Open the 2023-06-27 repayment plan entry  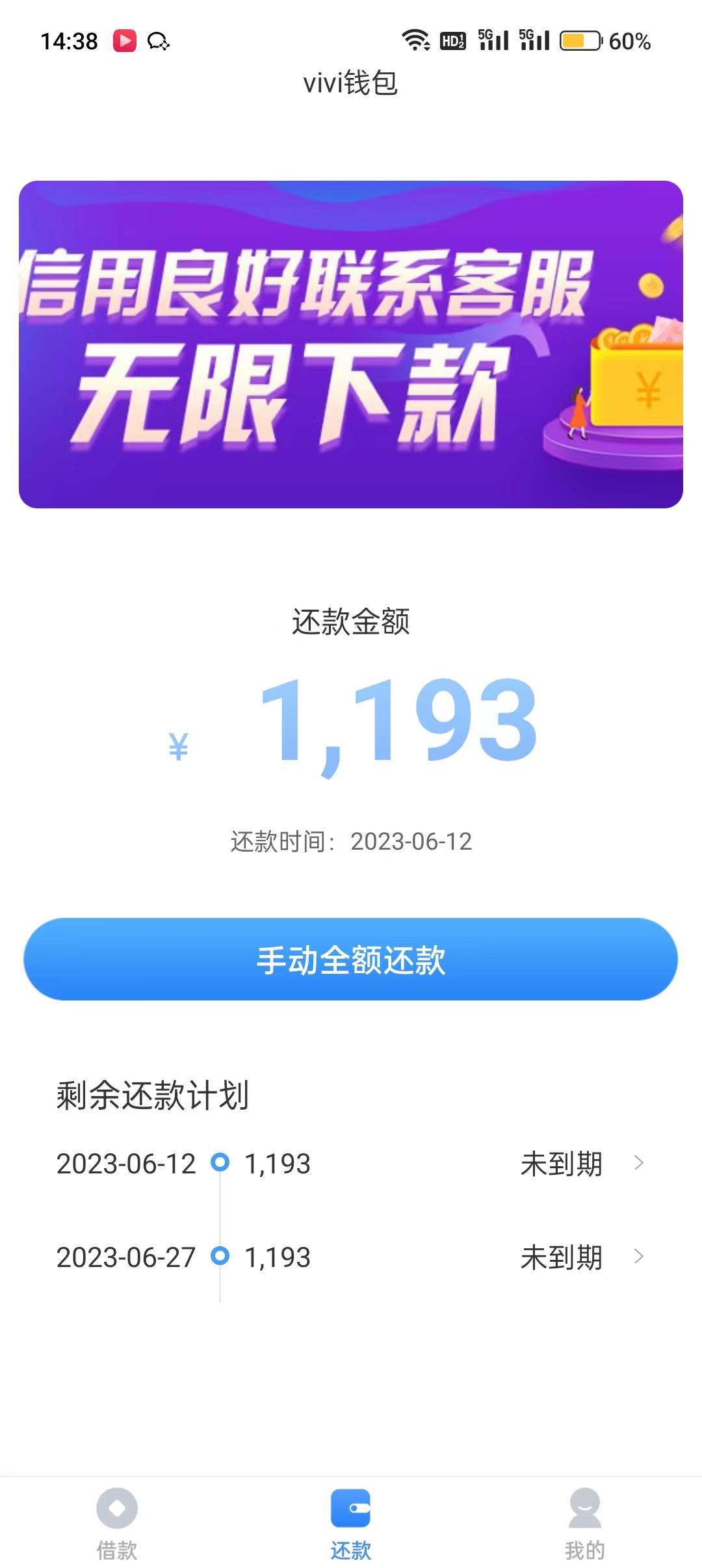coord(351,1257)
